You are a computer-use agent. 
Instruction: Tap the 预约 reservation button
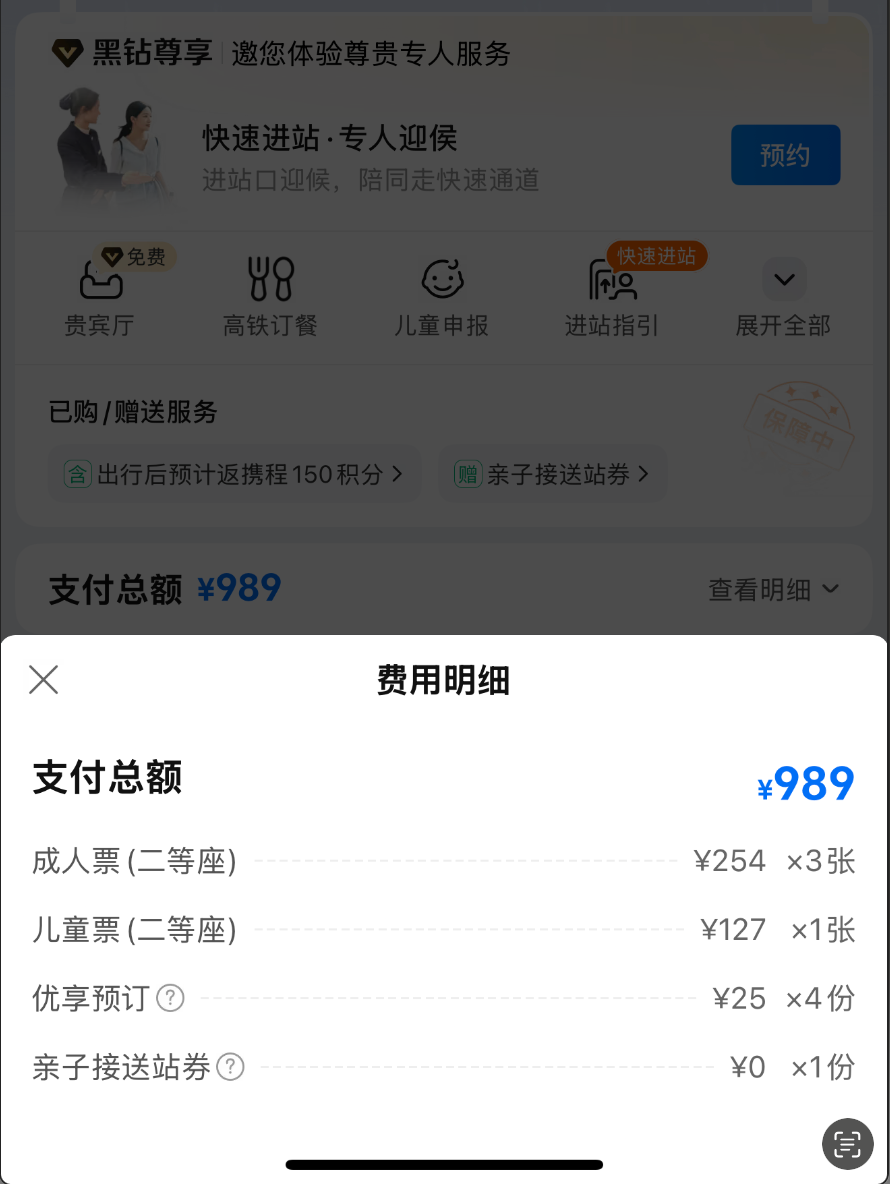(786, 155)
